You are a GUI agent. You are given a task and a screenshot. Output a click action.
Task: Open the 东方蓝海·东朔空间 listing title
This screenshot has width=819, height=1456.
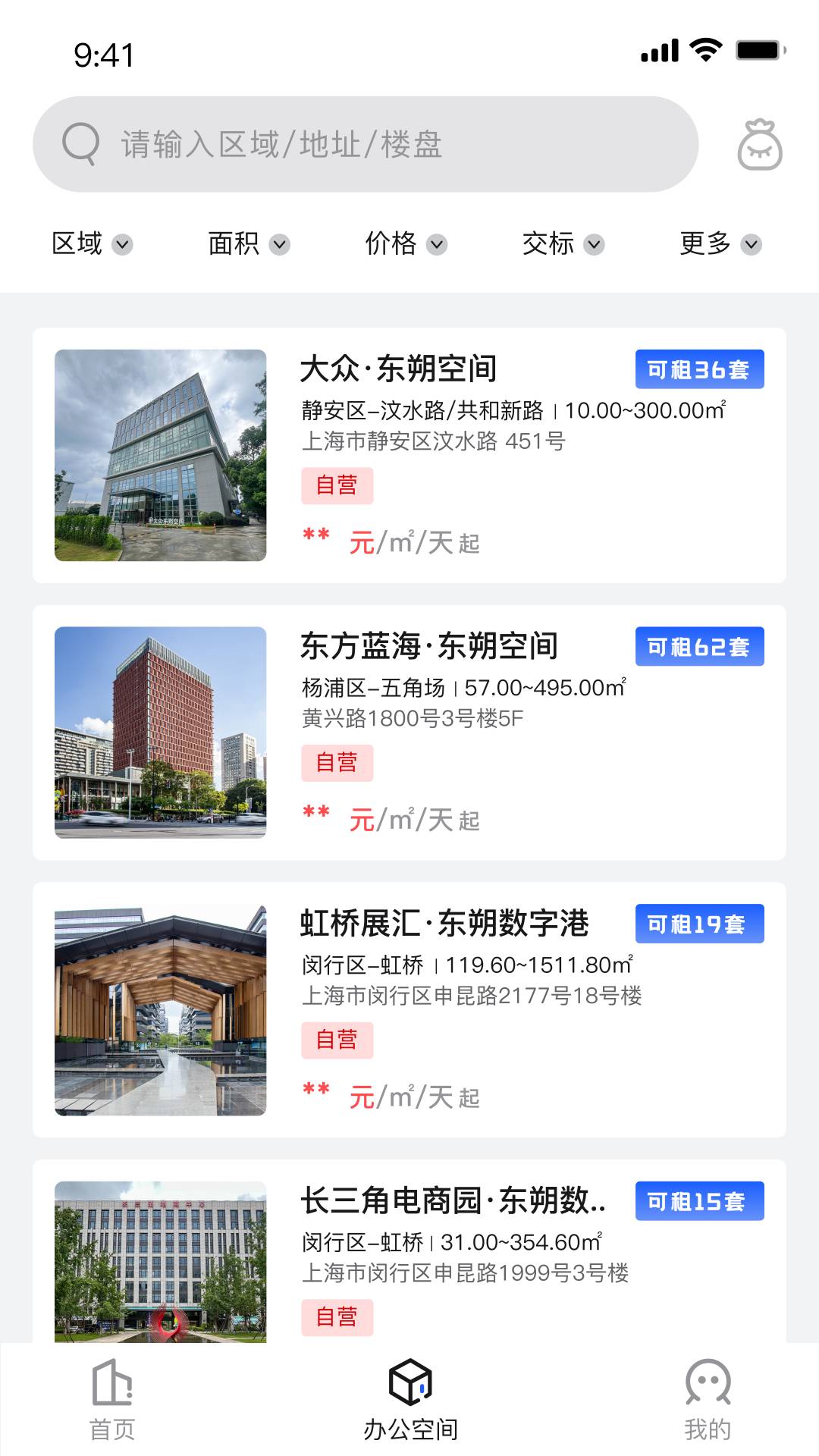[x=430, y=646]
